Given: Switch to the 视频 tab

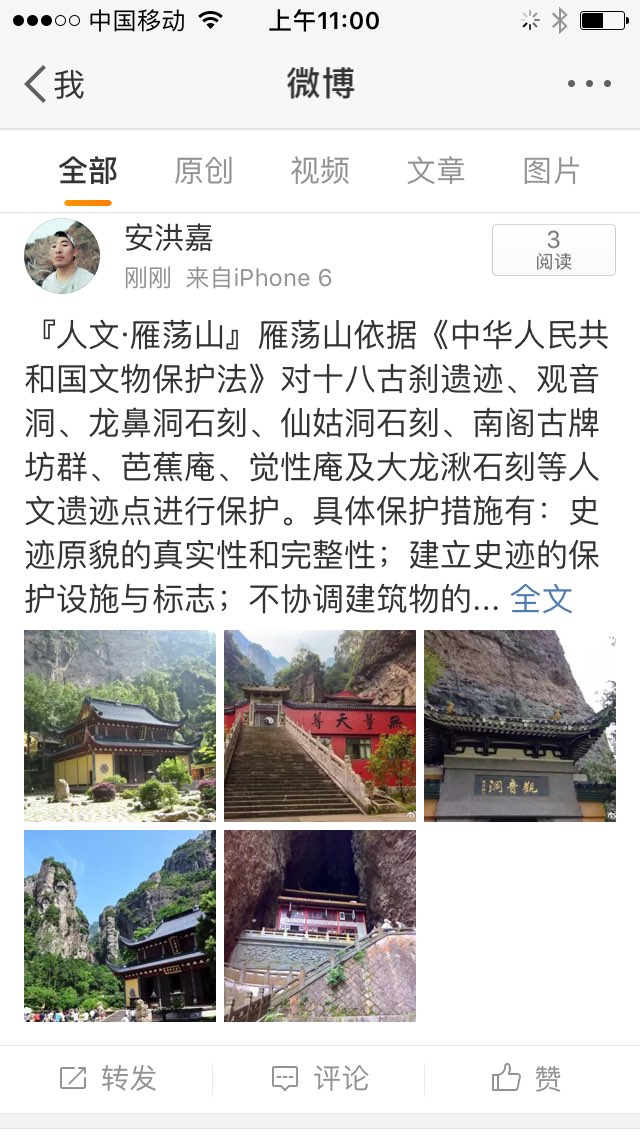Looking at the screenshot, I should (320, 171).
